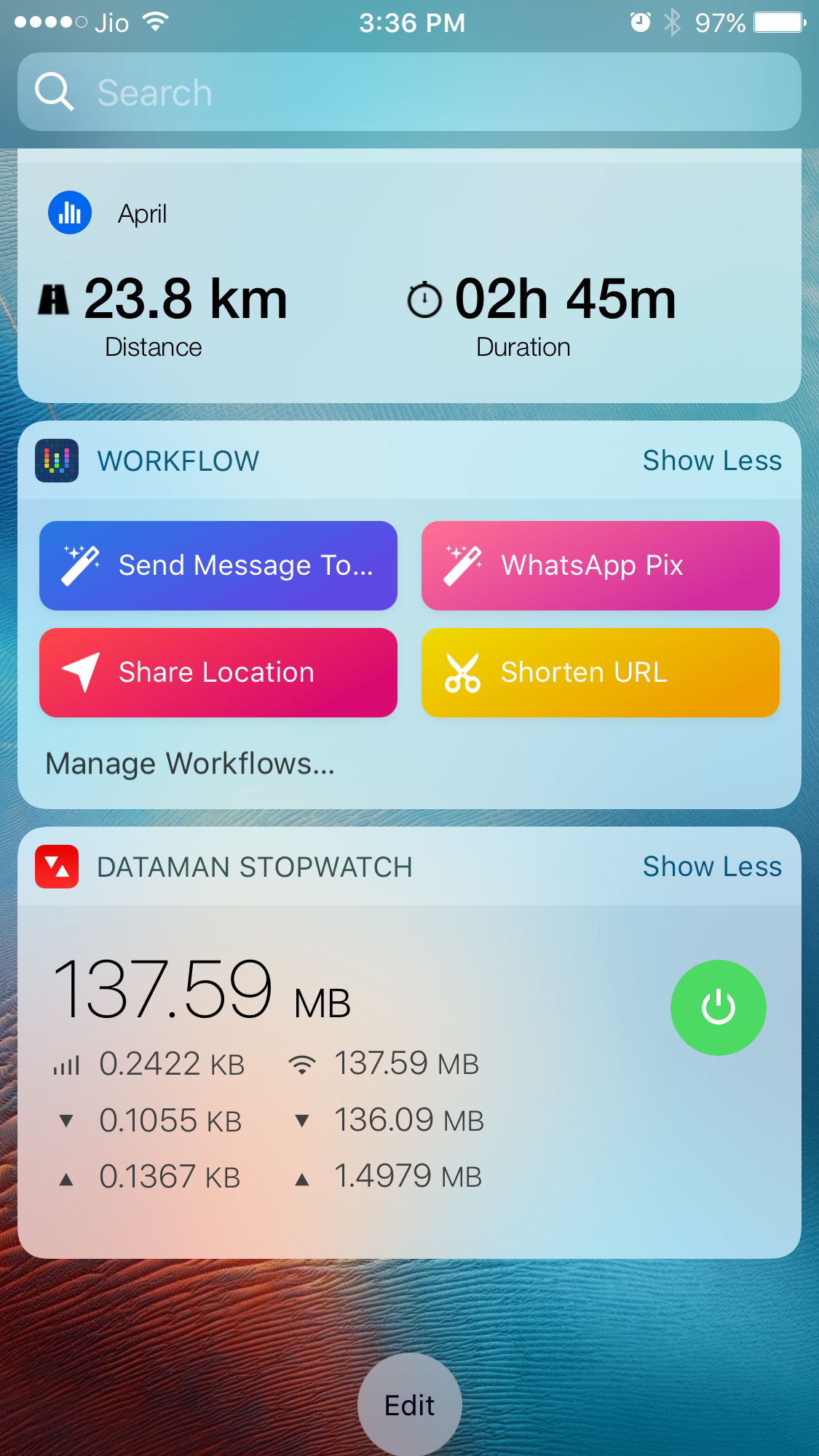Collapse DataMan Stopwatch widget with Show Less
Image resolution: width=819 pixels, height=1456 pixels.
click(x=711, y=867)
